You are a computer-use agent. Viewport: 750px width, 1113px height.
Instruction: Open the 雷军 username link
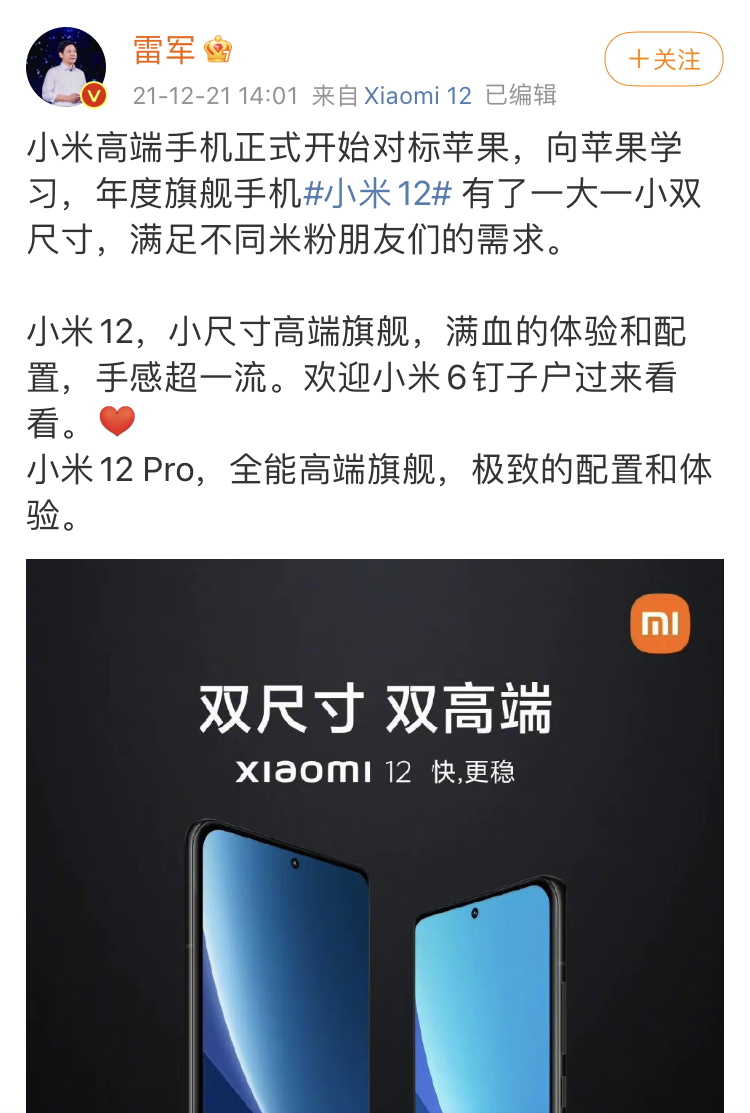[x=164, y=49]
